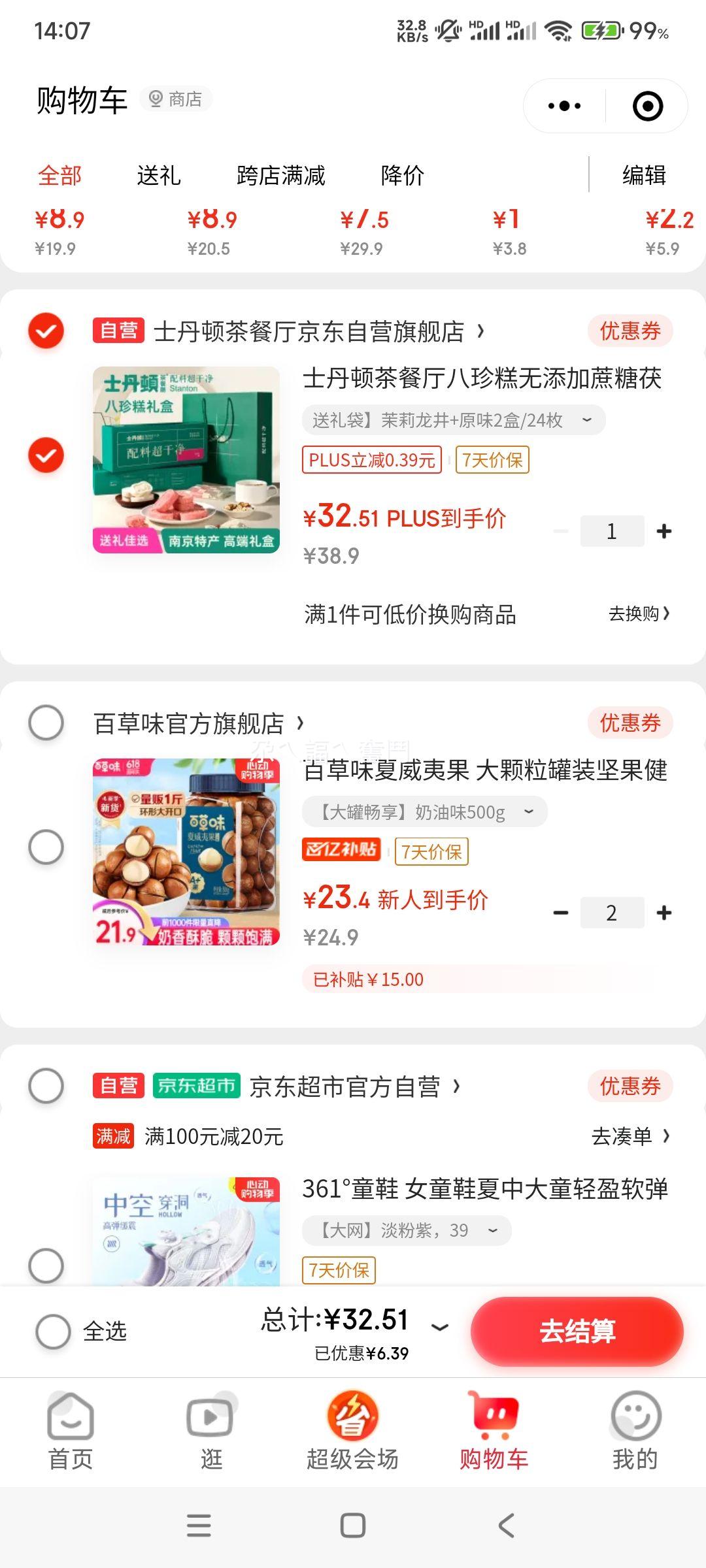Increase 八珍糕 quantity with plus
The height and width of the screenshot is (1568, 706).
pyautogui.click(x=664, y=531)
